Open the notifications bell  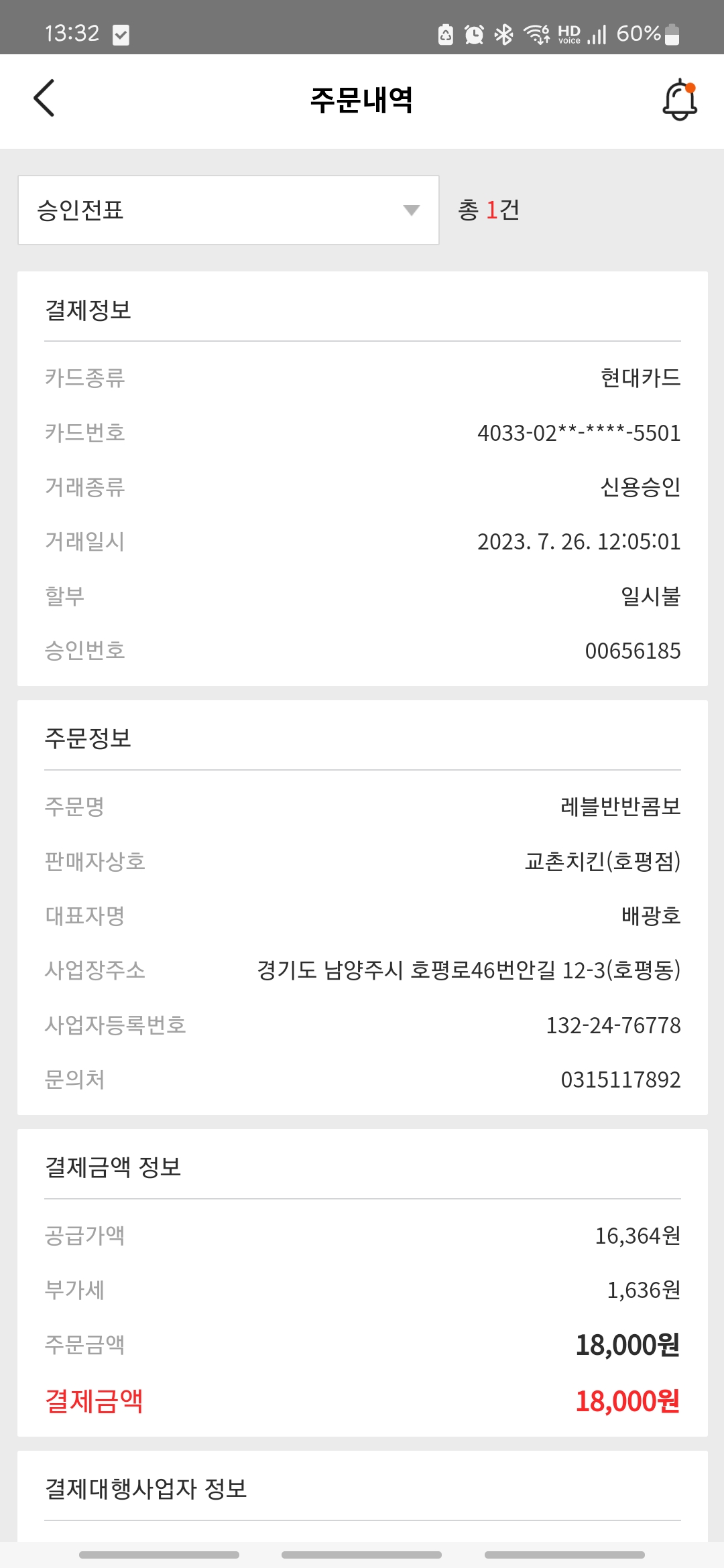pyautogui.click(x=680, y=100)
